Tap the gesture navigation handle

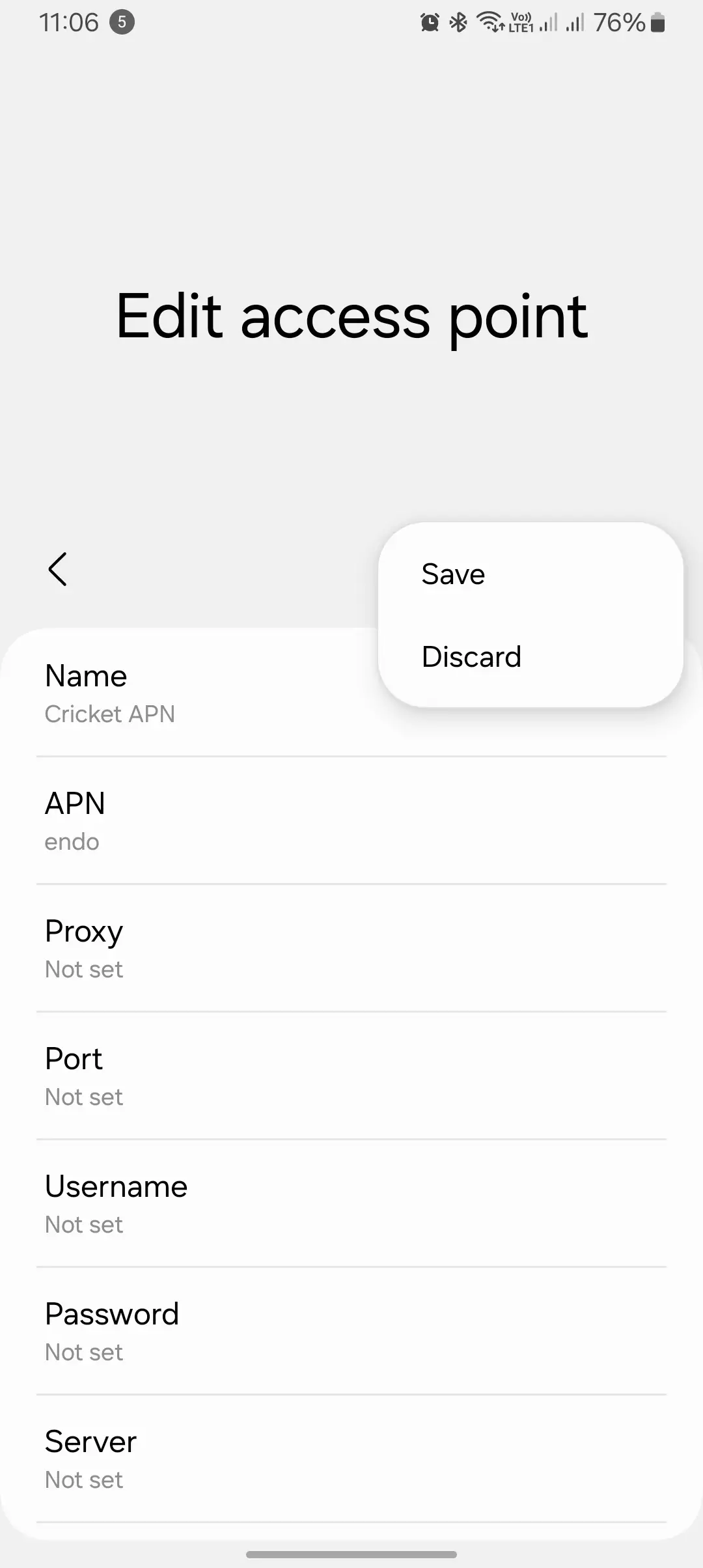pyautogui.click(x=351, y=1554)
